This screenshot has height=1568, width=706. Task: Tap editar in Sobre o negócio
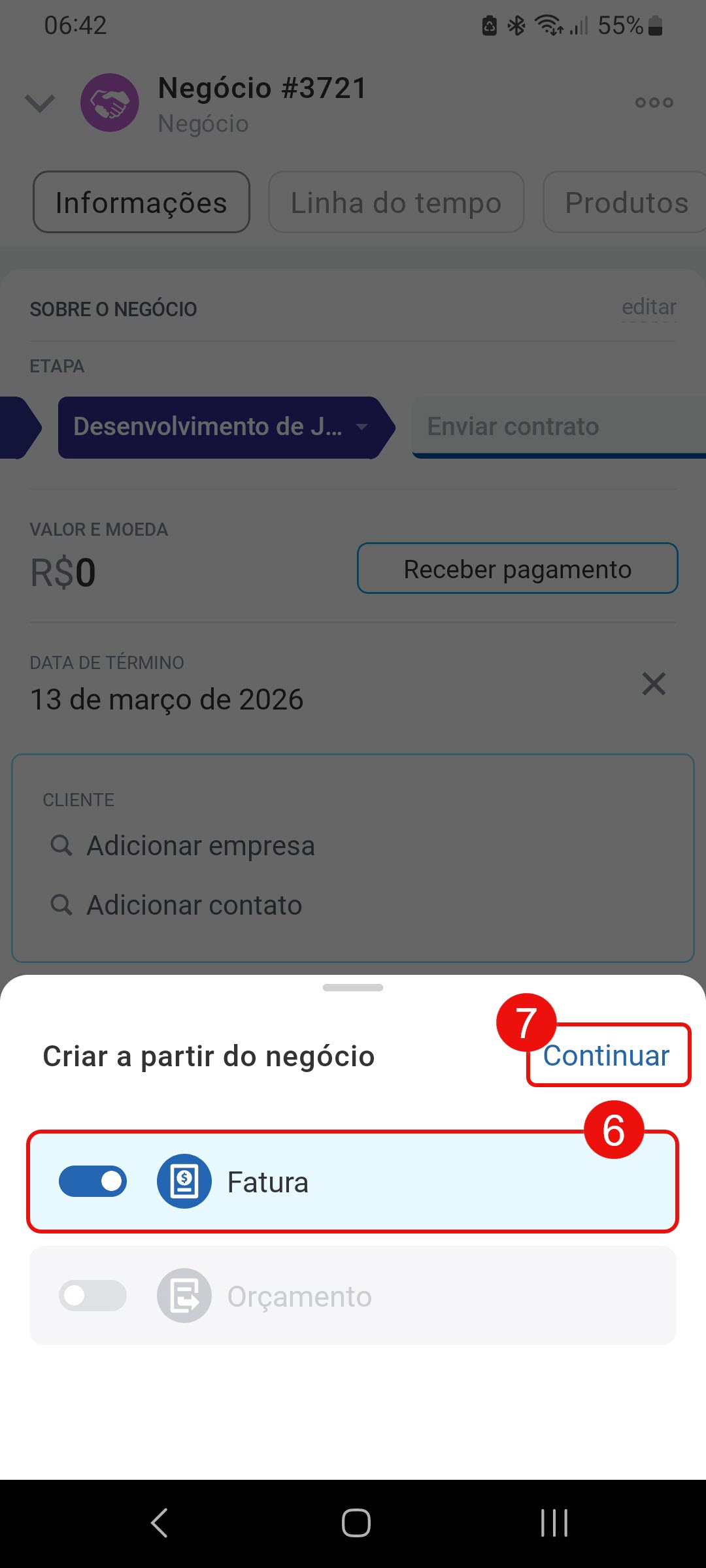tap(648, 307)
